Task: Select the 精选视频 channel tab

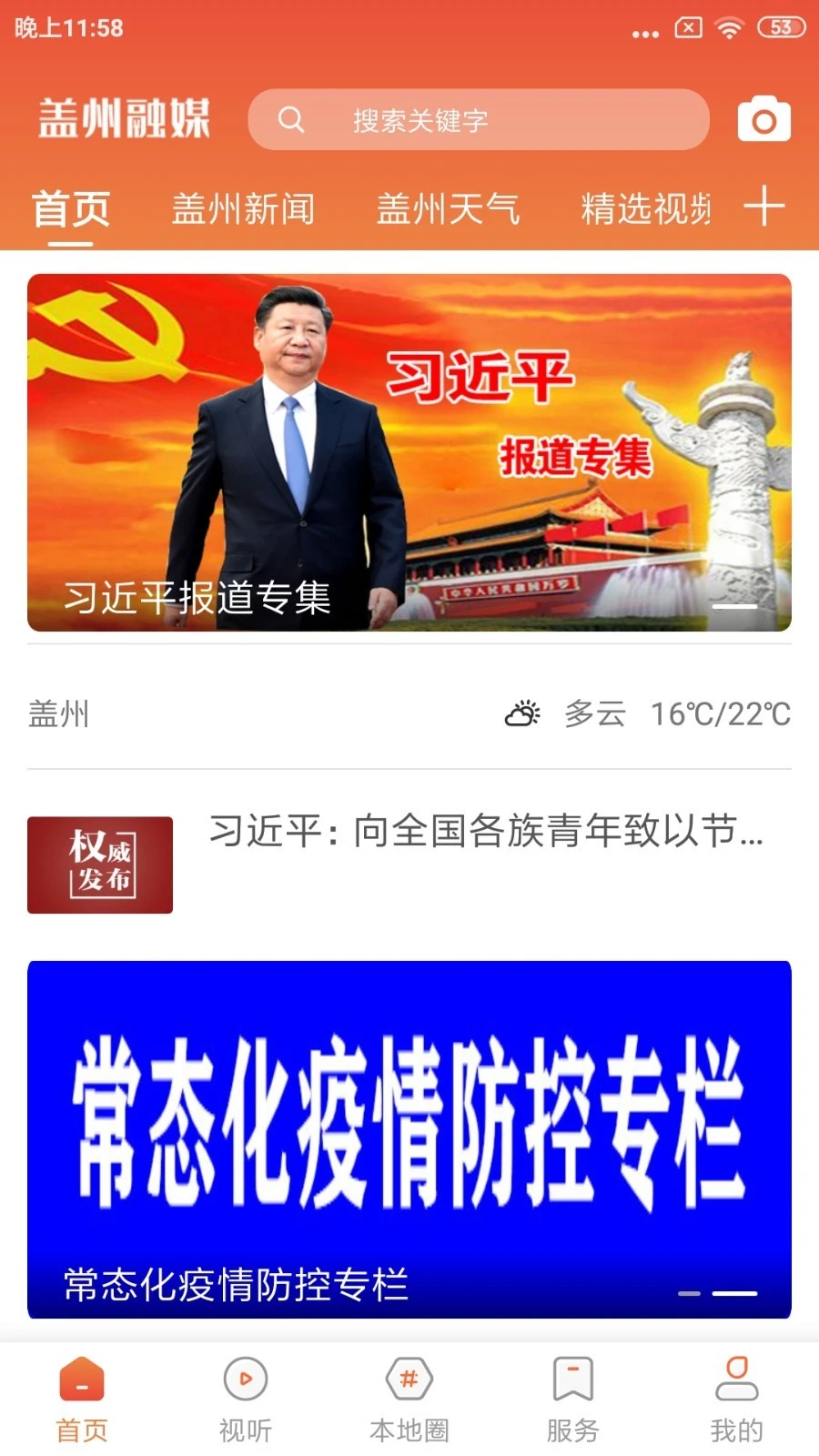Action: (646, 209)
